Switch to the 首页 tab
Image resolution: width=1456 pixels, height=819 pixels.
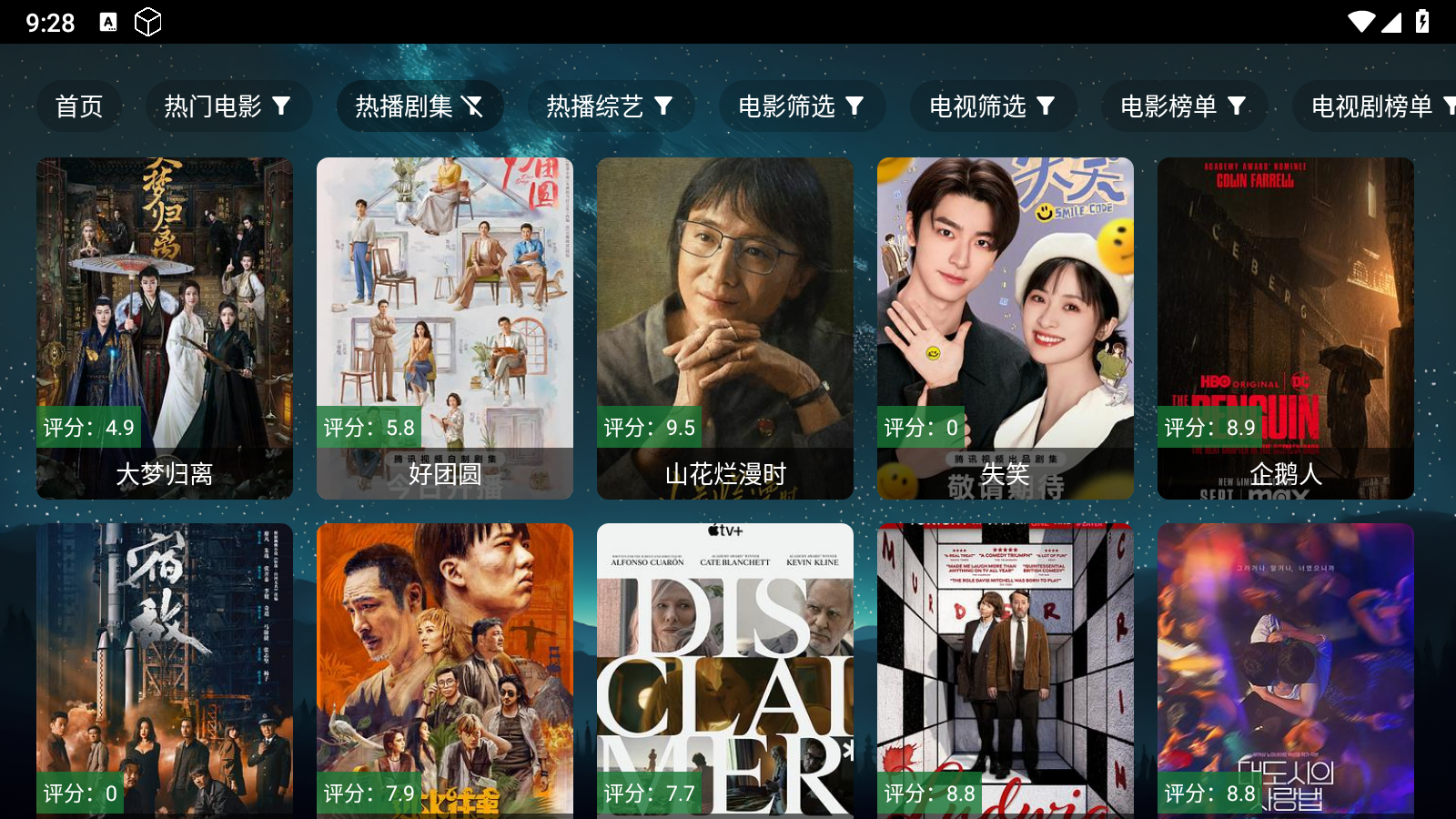(79, 106)
